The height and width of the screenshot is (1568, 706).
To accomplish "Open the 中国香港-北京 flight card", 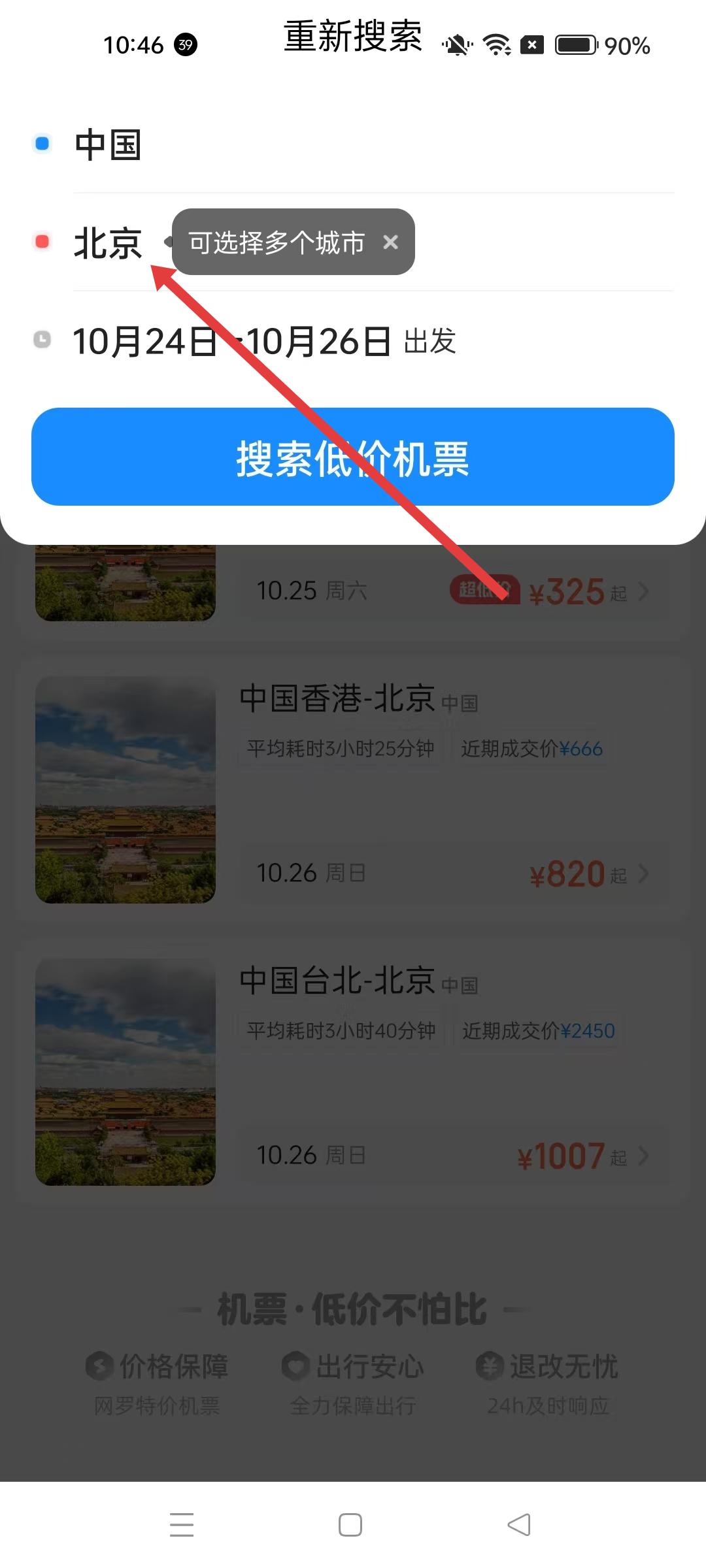I will (x=353, y=789).
